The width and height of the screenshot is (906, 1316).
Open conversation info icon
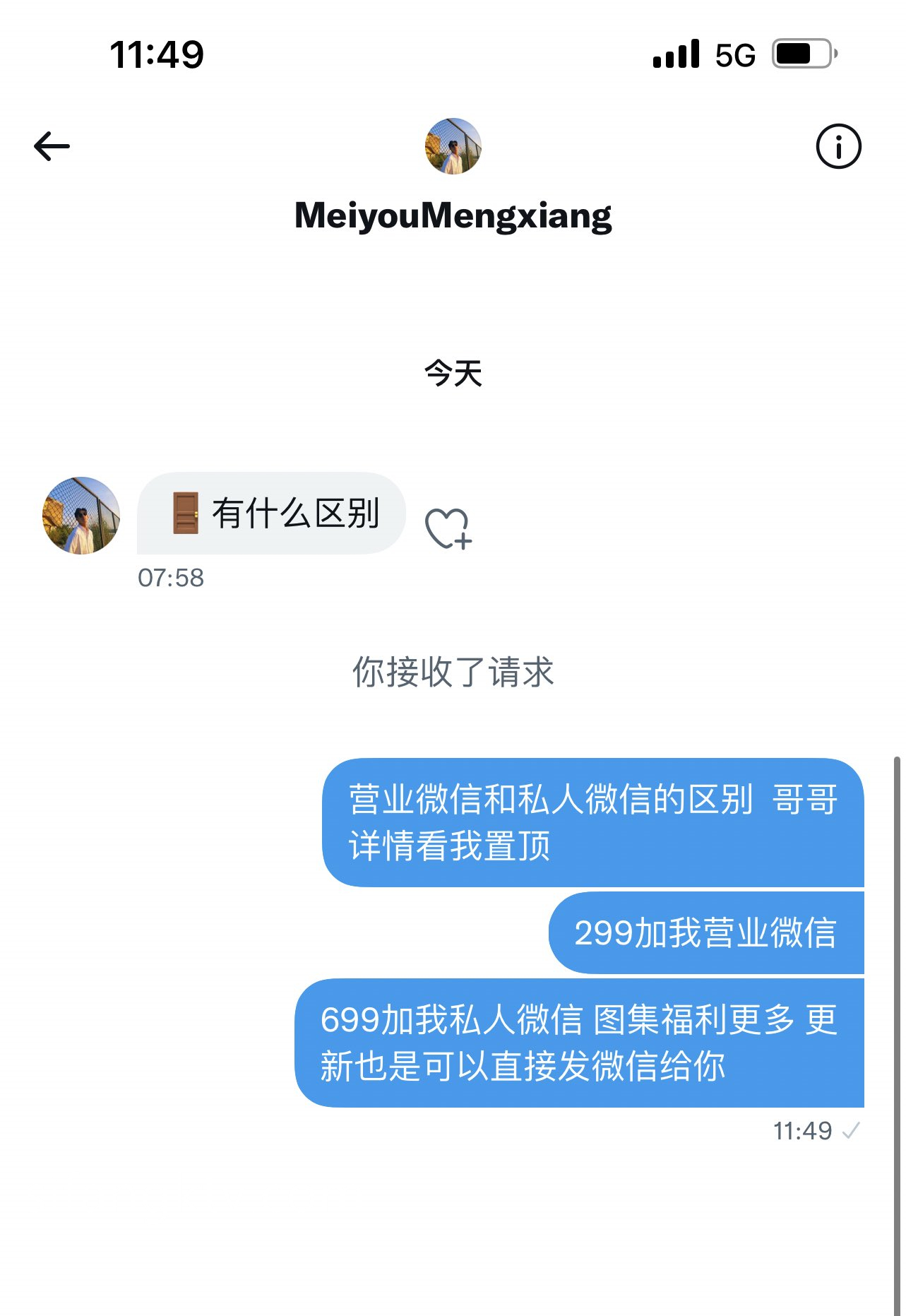point(838,147)
